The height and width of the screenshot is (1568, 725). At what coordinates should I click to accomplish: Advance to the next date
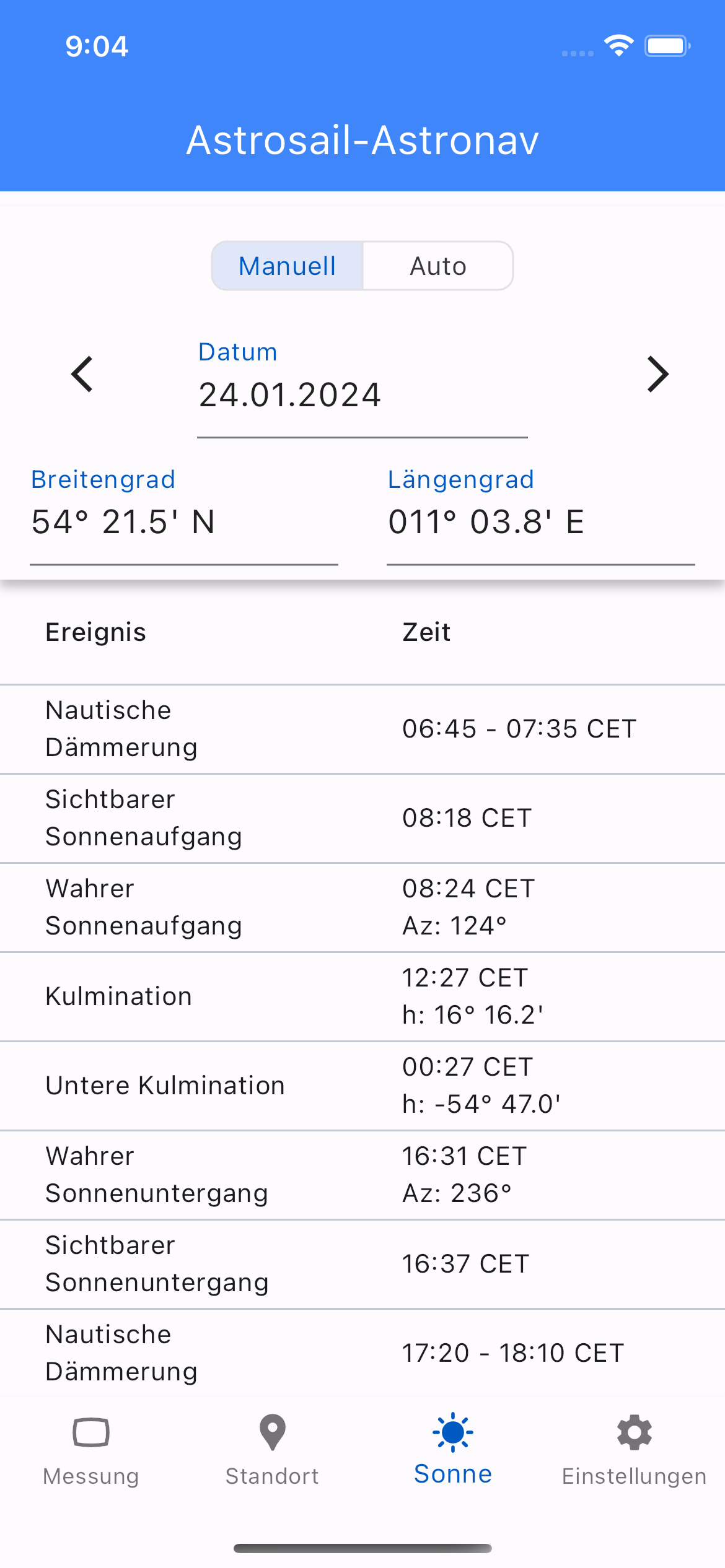657,374
